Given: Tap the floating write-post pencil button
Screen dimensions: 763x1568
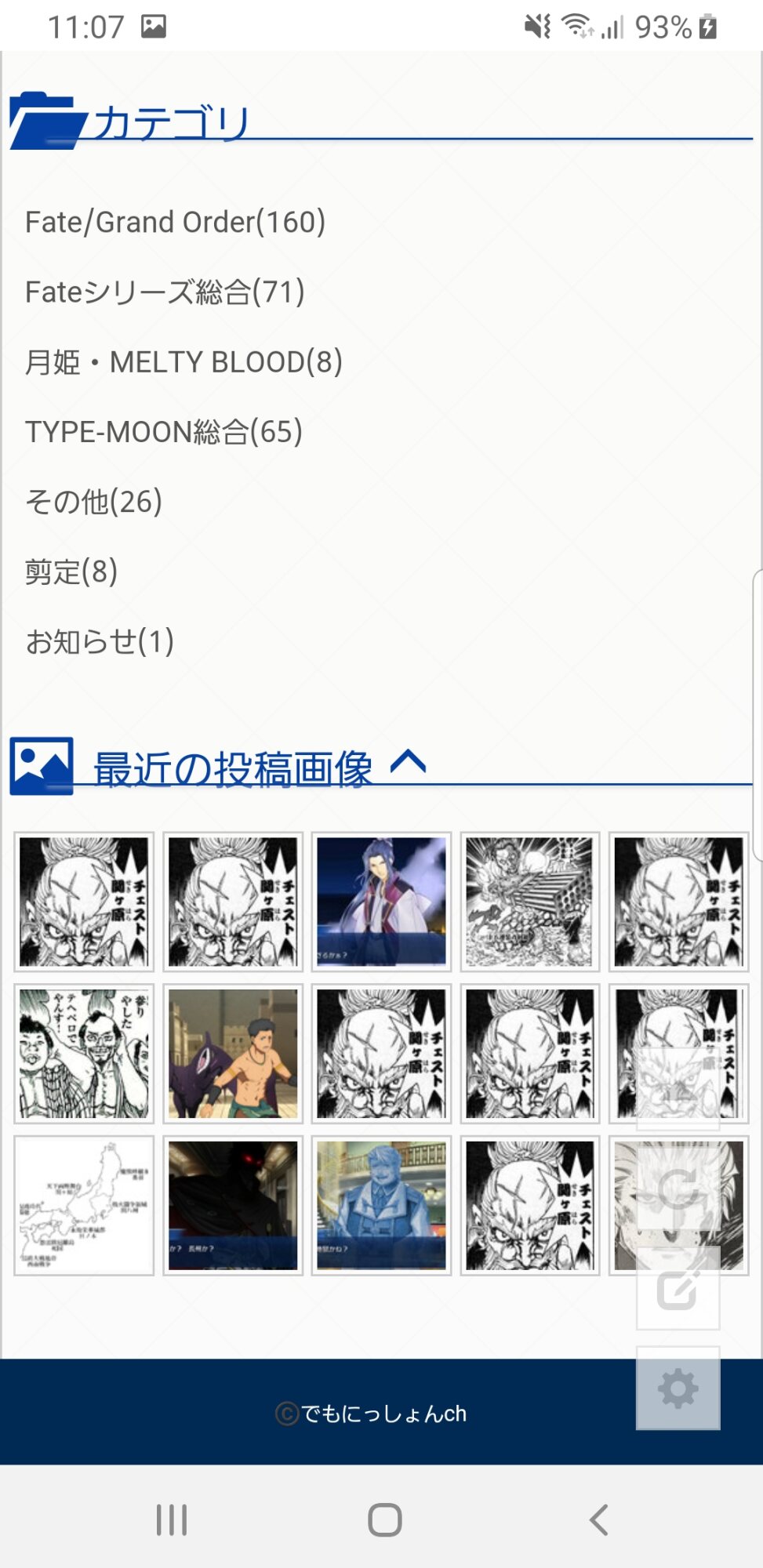Looking at the screenshot, I should coord(678,1289).
